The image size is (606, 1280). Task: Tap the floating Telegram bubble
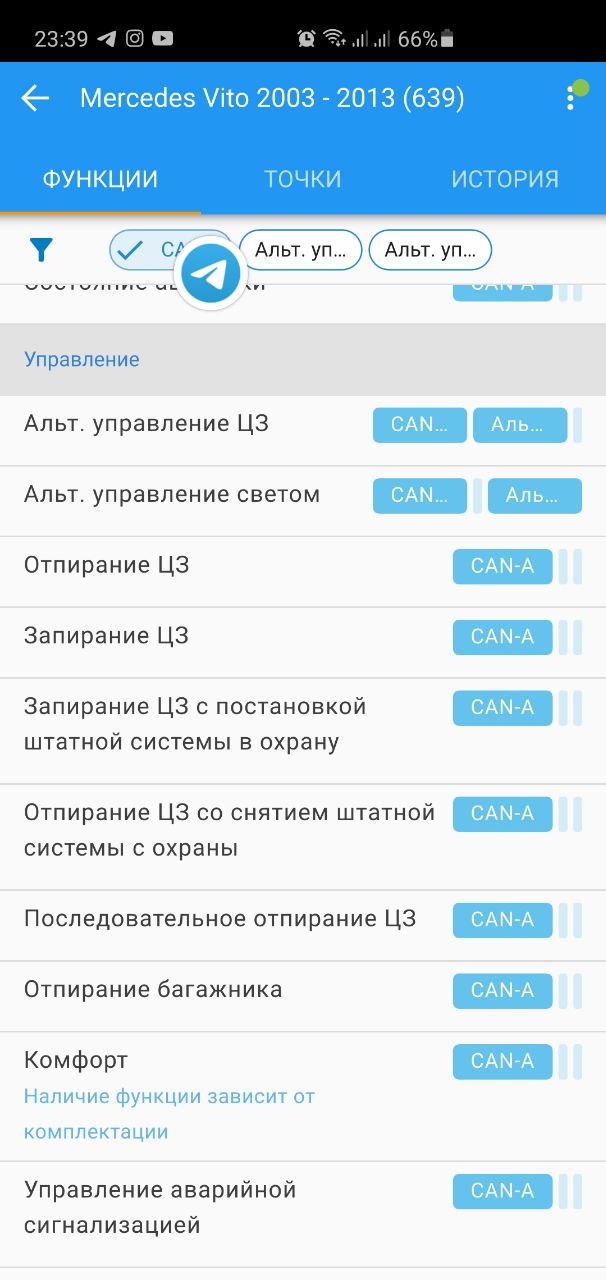[211, 273]
